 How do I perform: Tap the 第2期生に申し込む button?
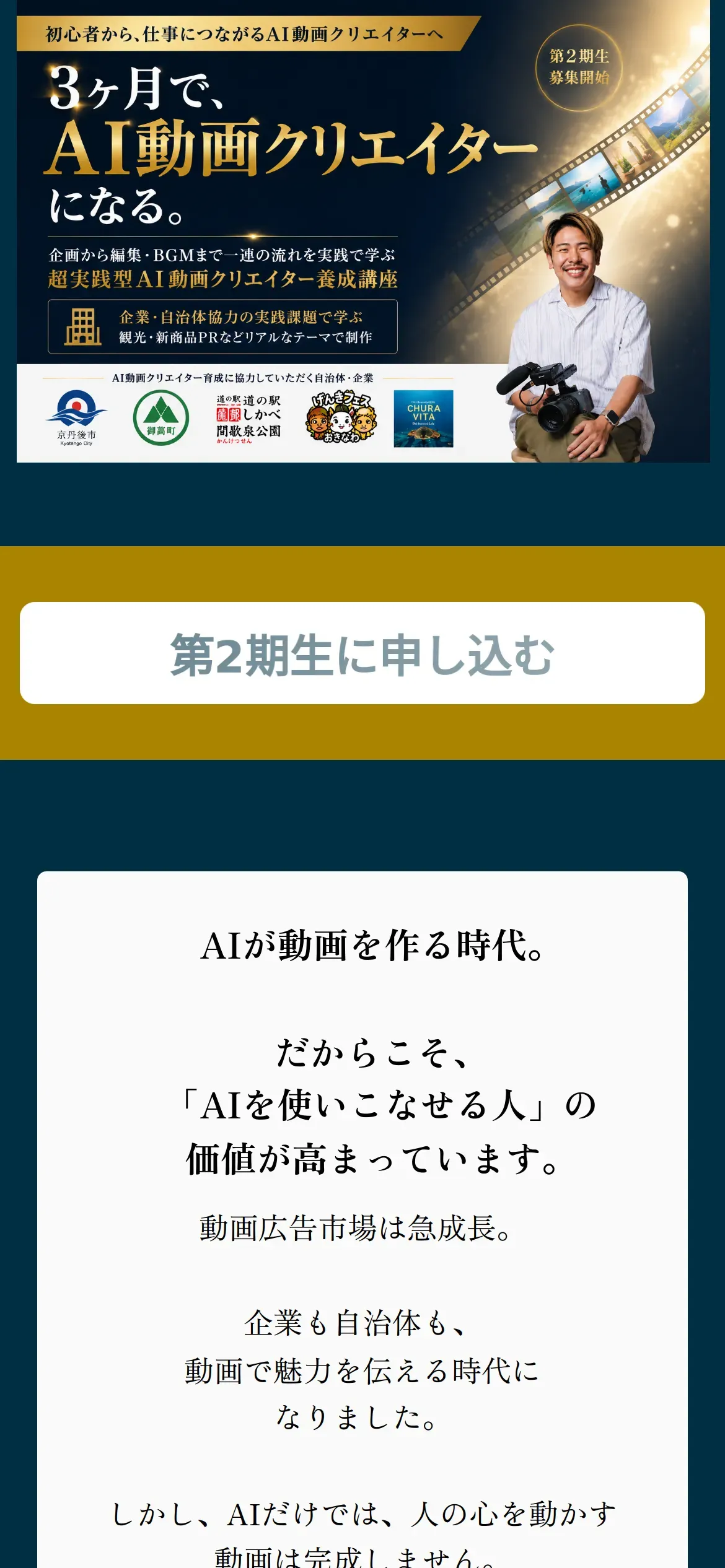(x=362, y=653)
